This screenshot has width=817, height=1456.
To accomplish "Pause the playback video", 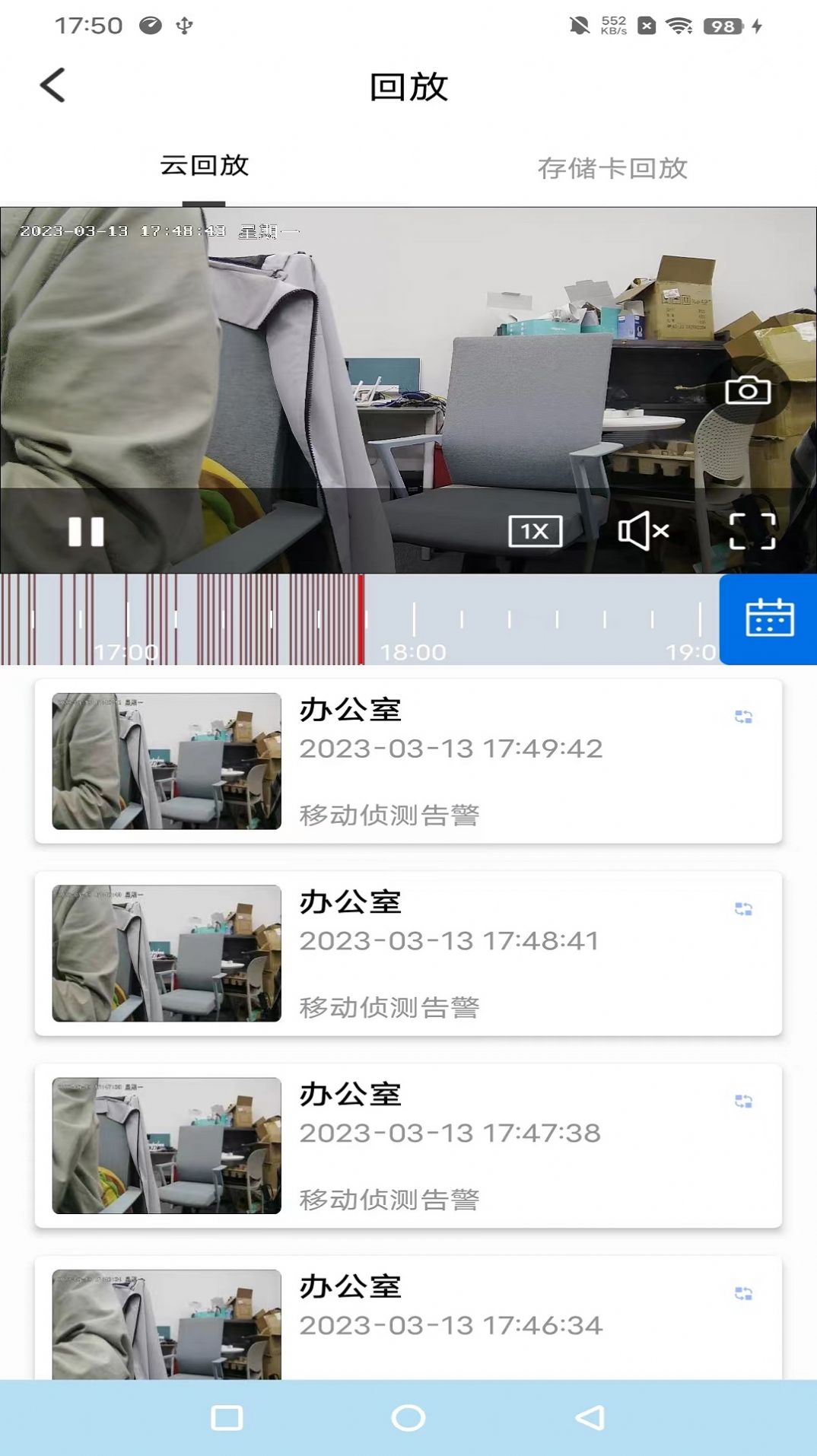I will click(x=86, y=532).
